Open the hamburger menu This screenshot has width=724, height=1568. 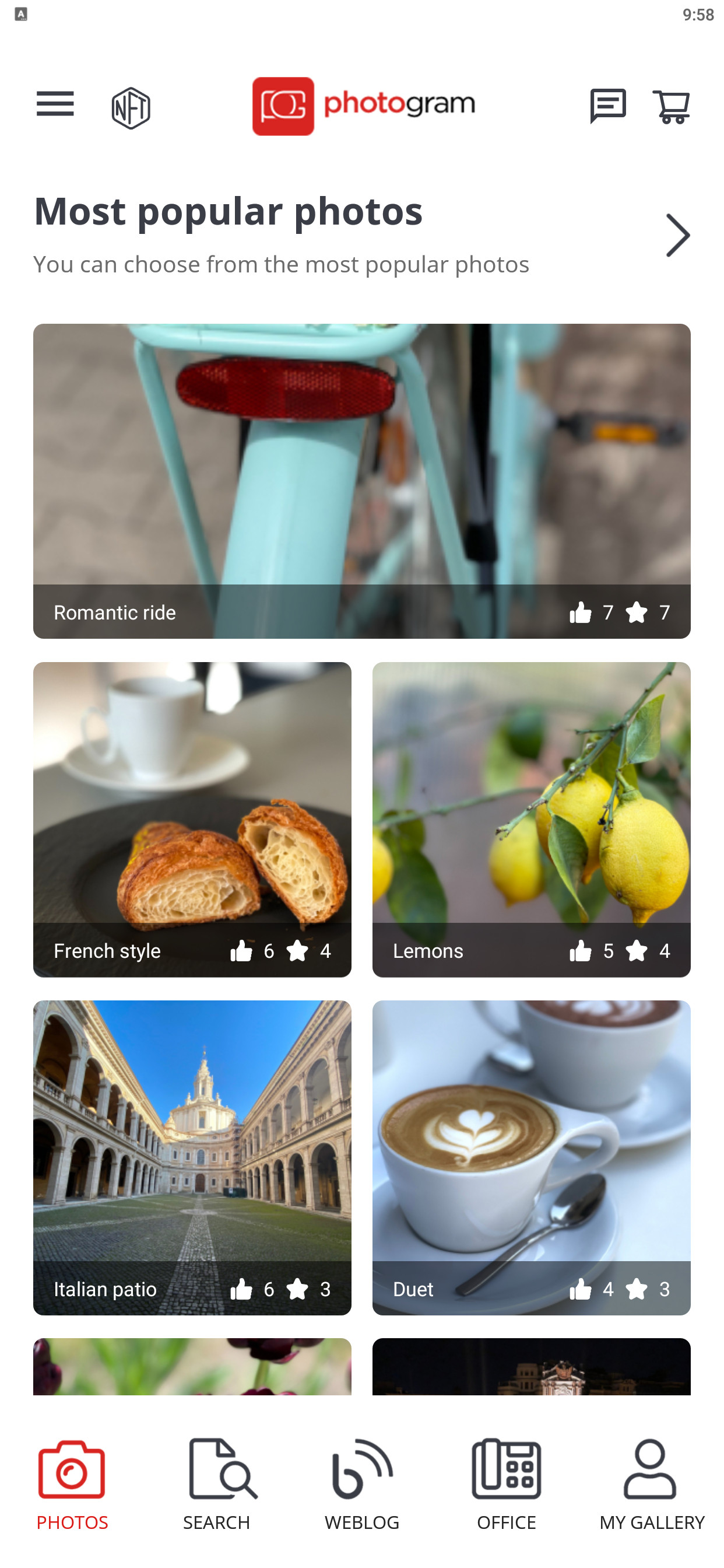tap(55, 104)
